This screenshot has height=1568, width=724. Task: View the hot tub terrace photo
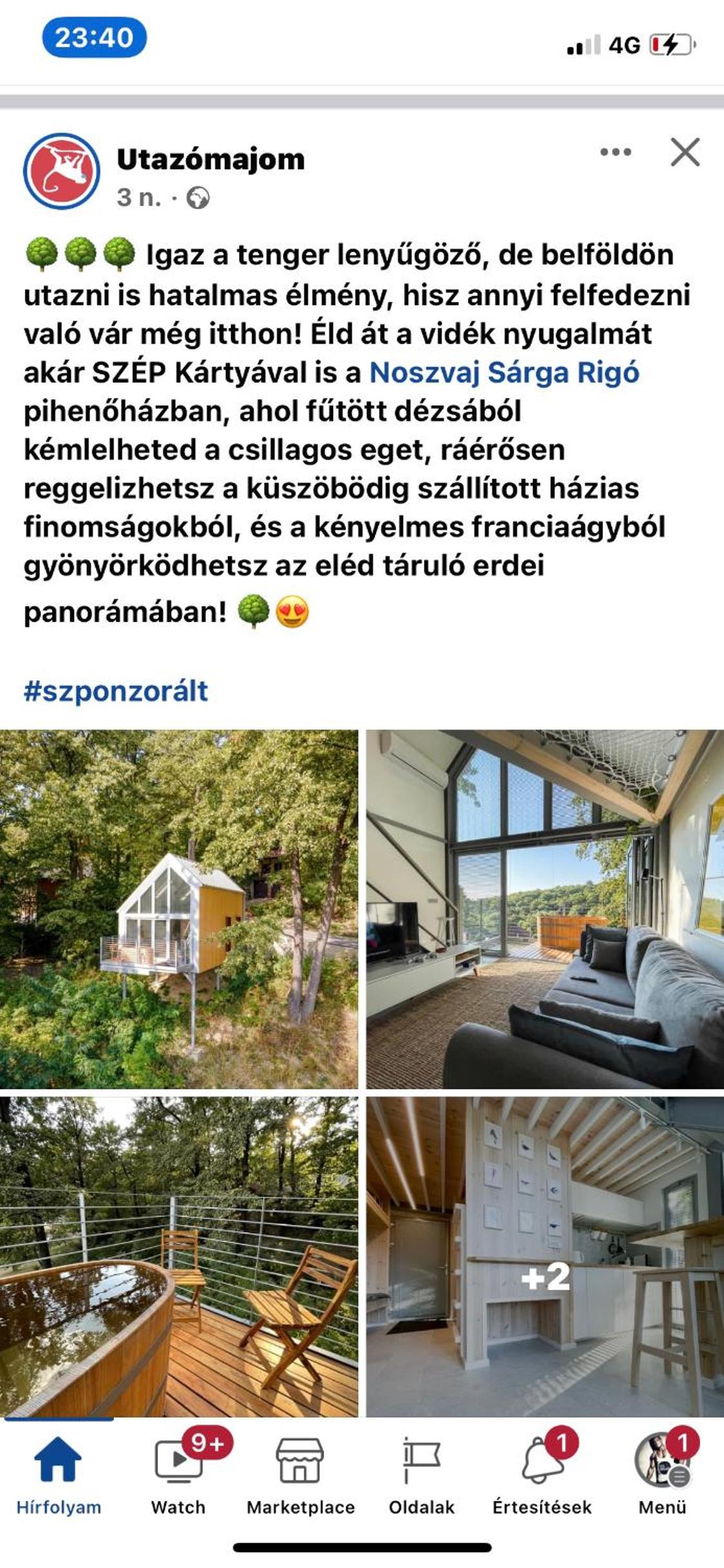tap(179, 1257)
